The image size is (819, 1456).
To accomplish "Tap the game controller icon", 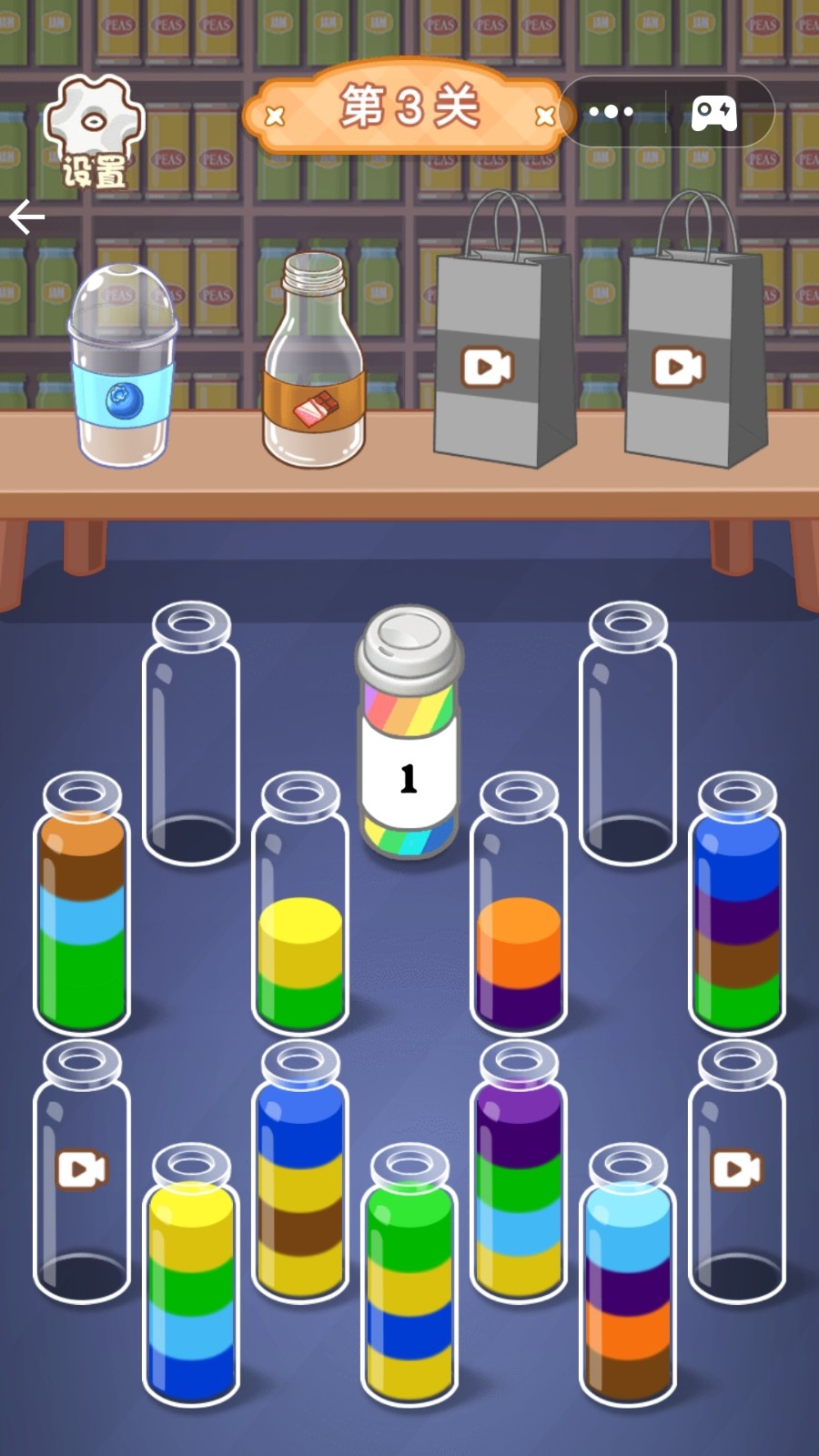I will (x=714, y=113).
